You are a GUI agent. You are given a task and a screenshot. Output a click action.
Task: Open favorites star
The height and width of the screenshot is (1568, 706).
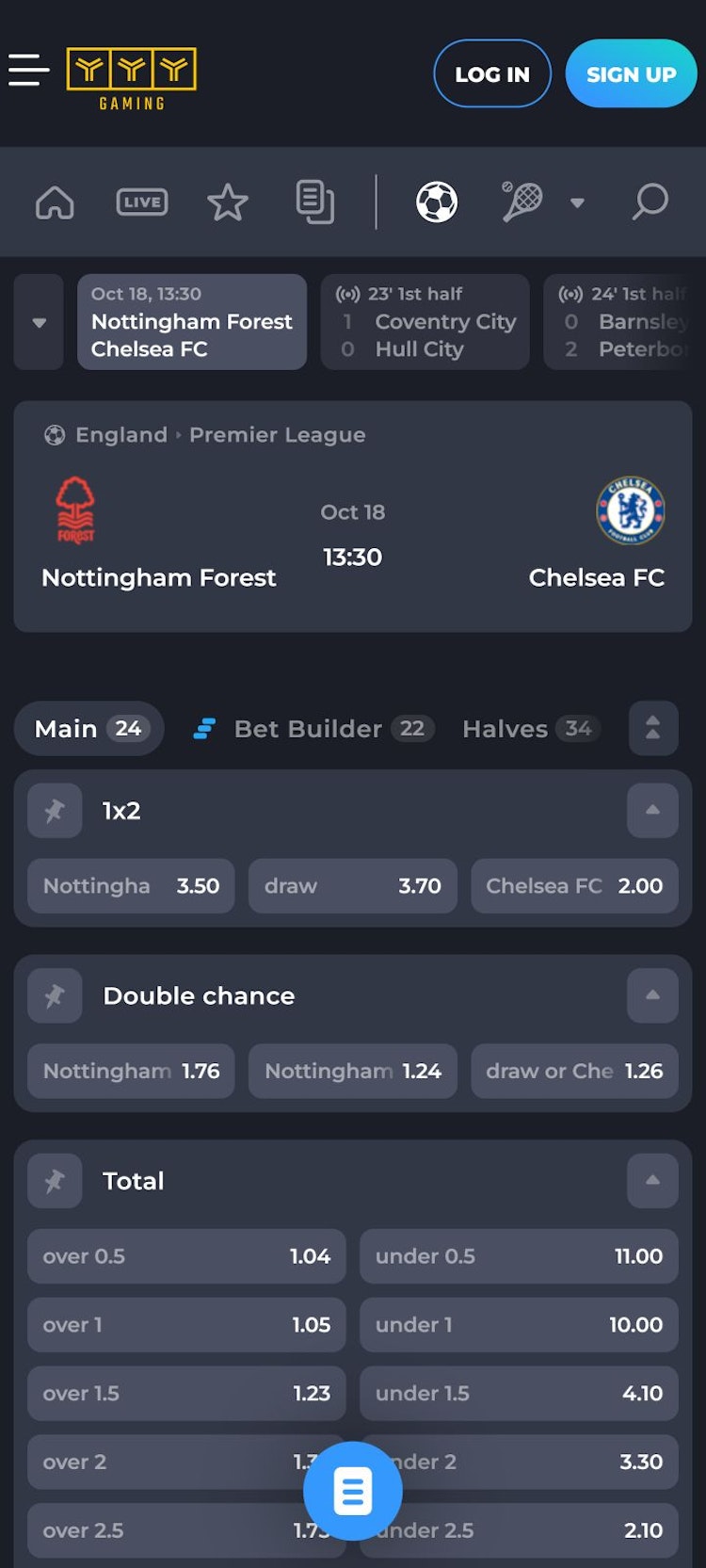pos(228,202)
